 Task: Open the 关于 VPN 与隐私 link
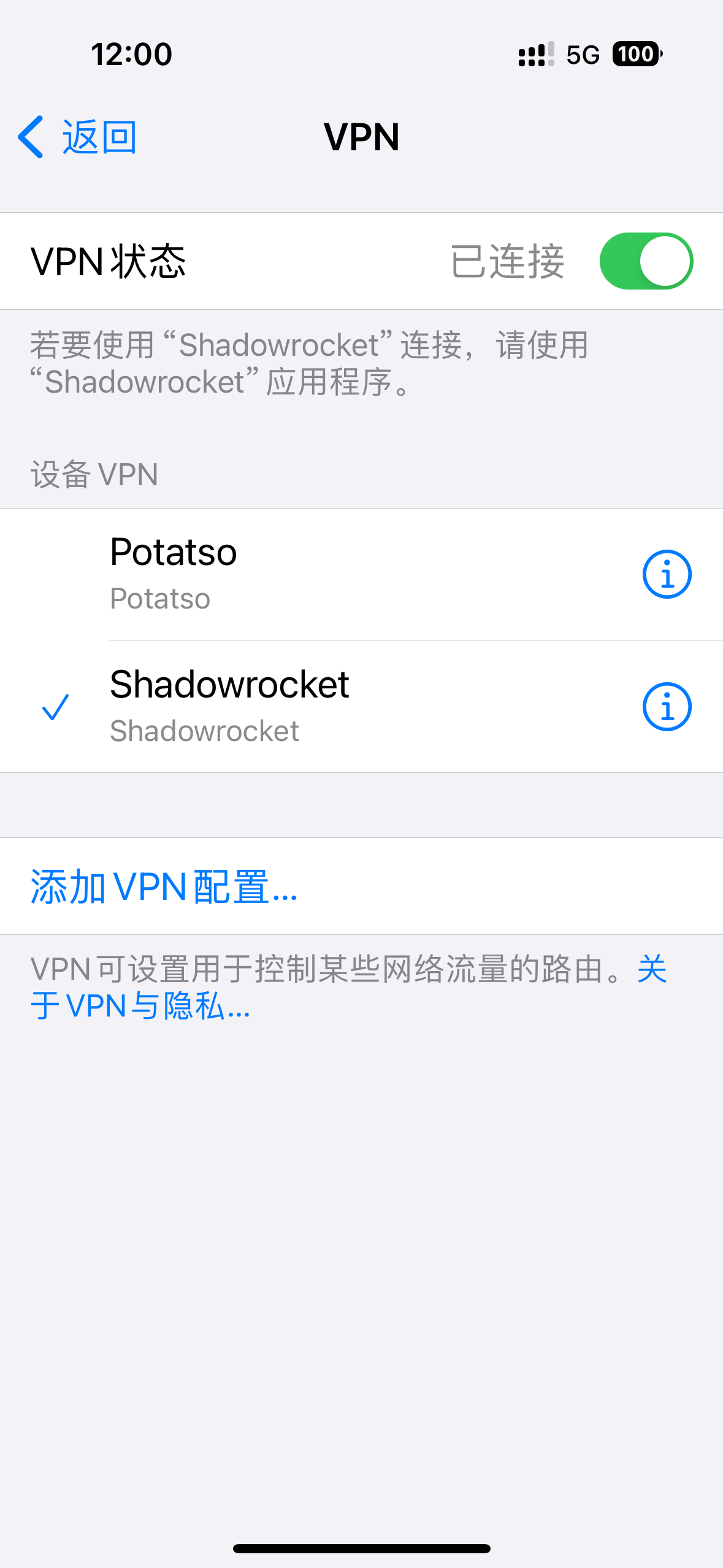(x=141, y=1006)
